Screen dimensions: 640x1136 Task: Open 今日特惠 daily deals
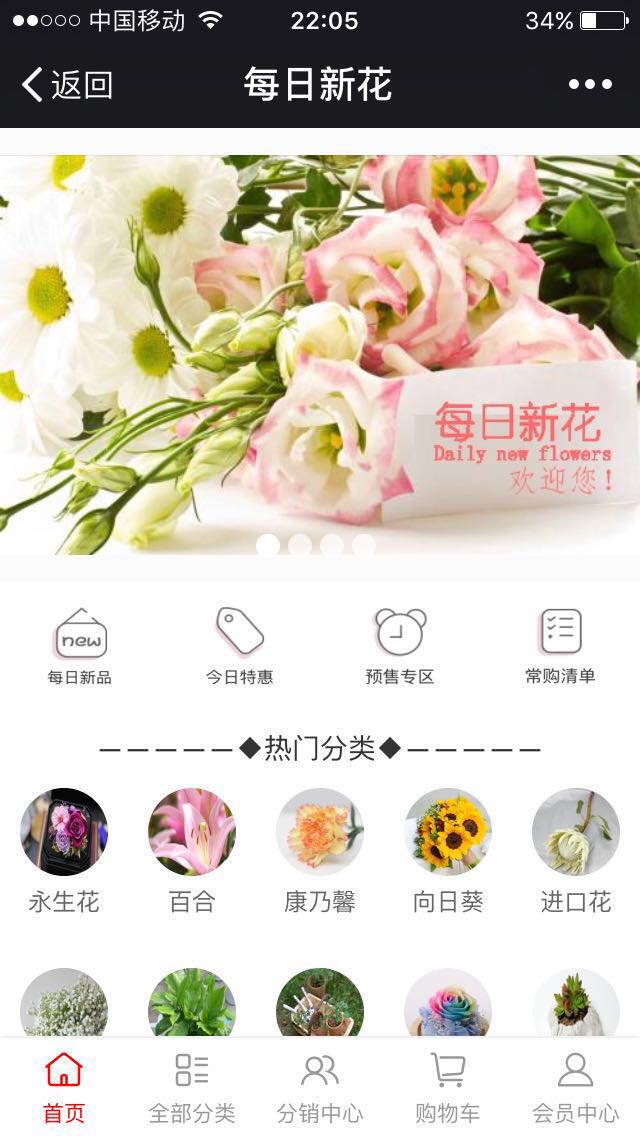(240, 646)
